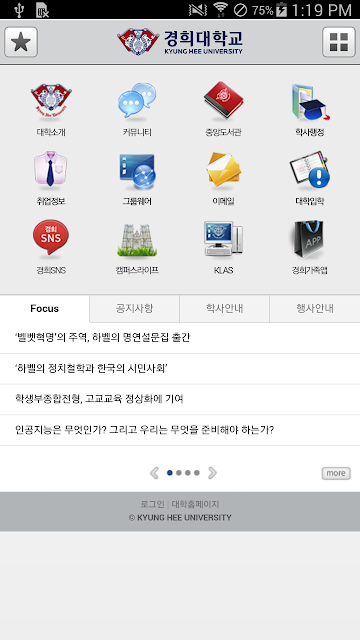Open 경희가족앱 family apps

click(310, 247)
